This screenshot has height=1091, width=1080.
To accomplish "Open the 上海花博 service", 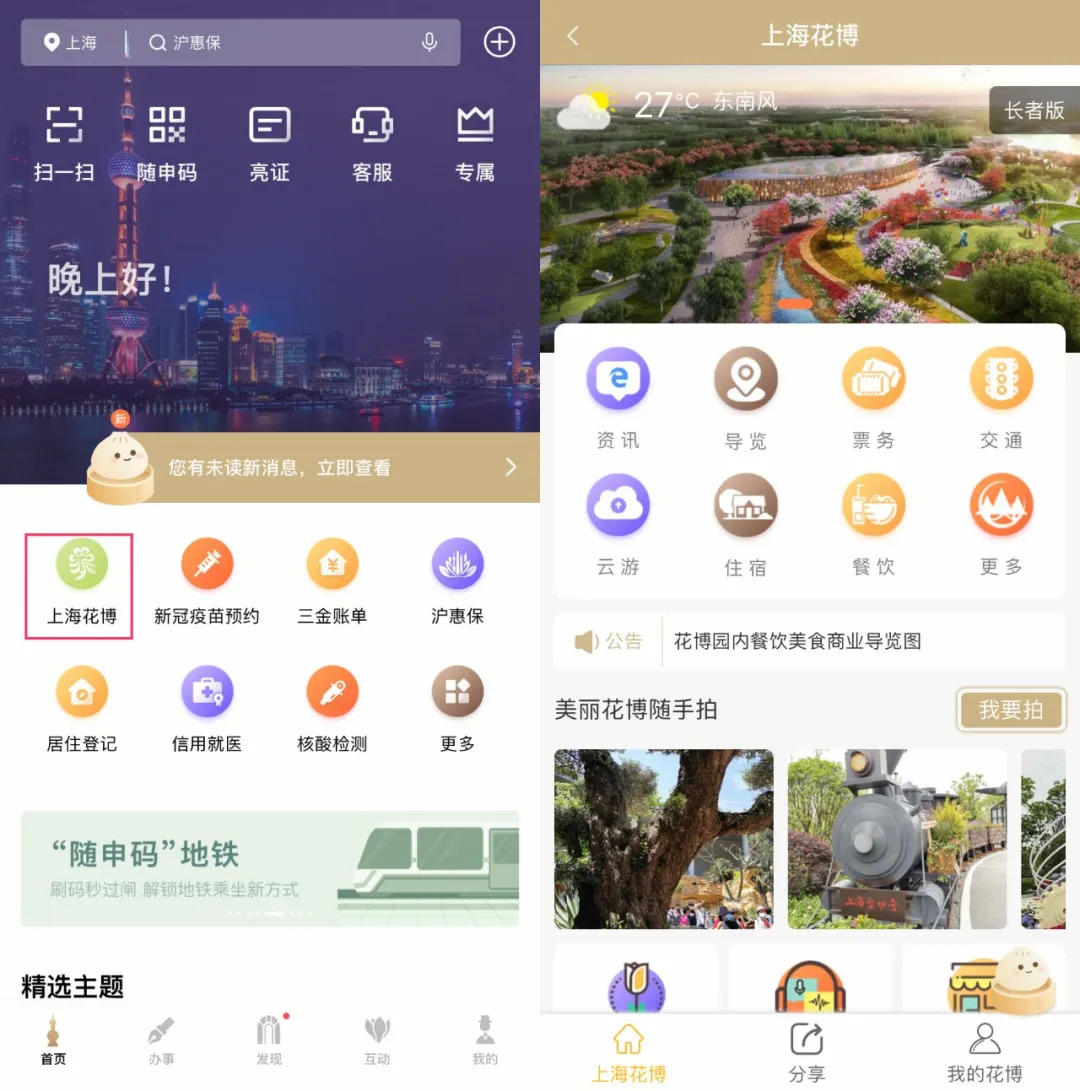I will coord(81,584).
